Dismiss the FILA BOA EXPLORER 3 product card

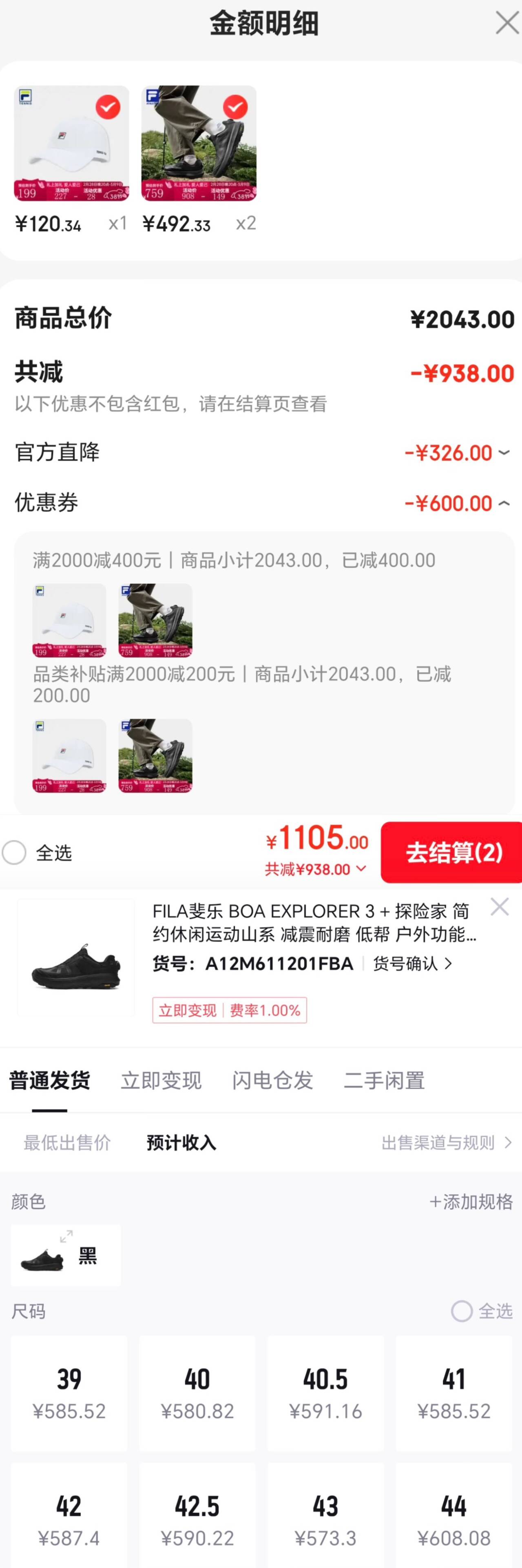(500, 907)
